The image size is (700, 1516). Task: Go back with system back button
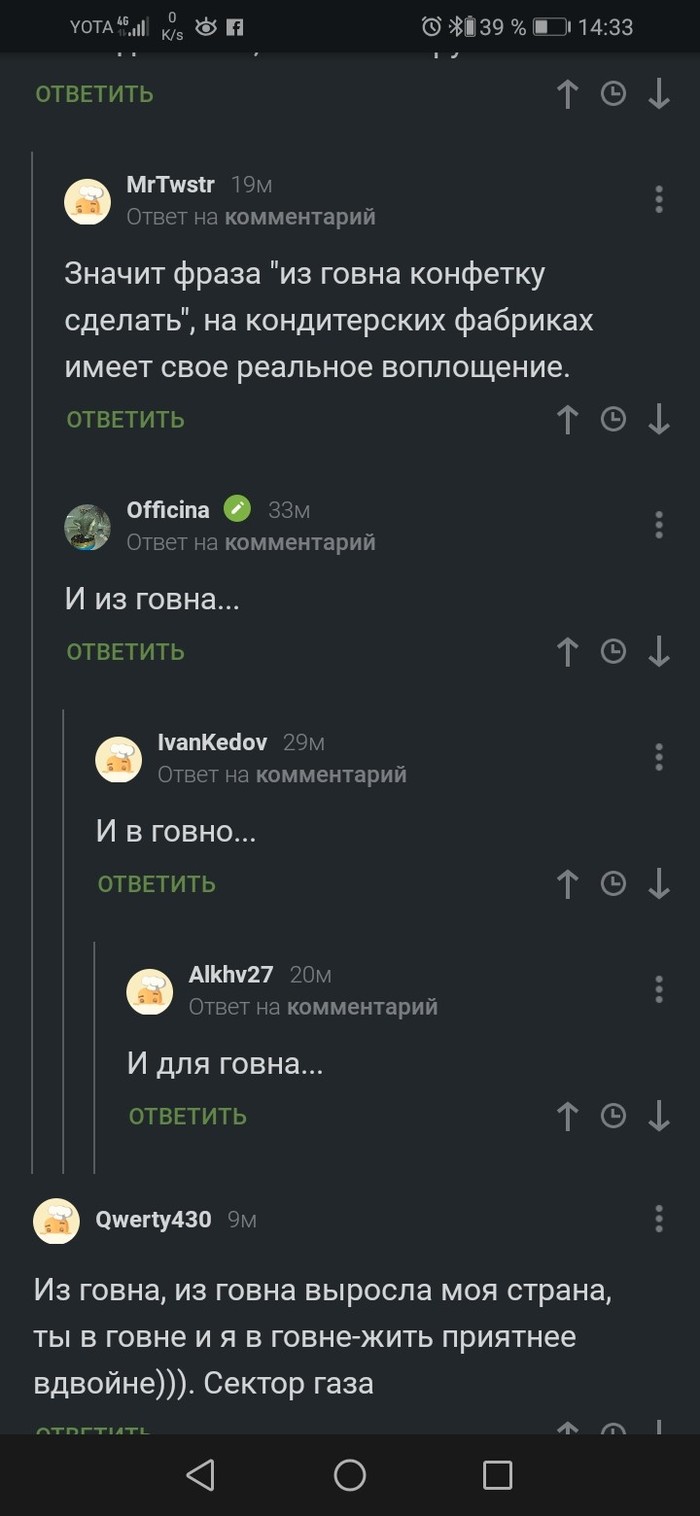tap(201, 1475)
